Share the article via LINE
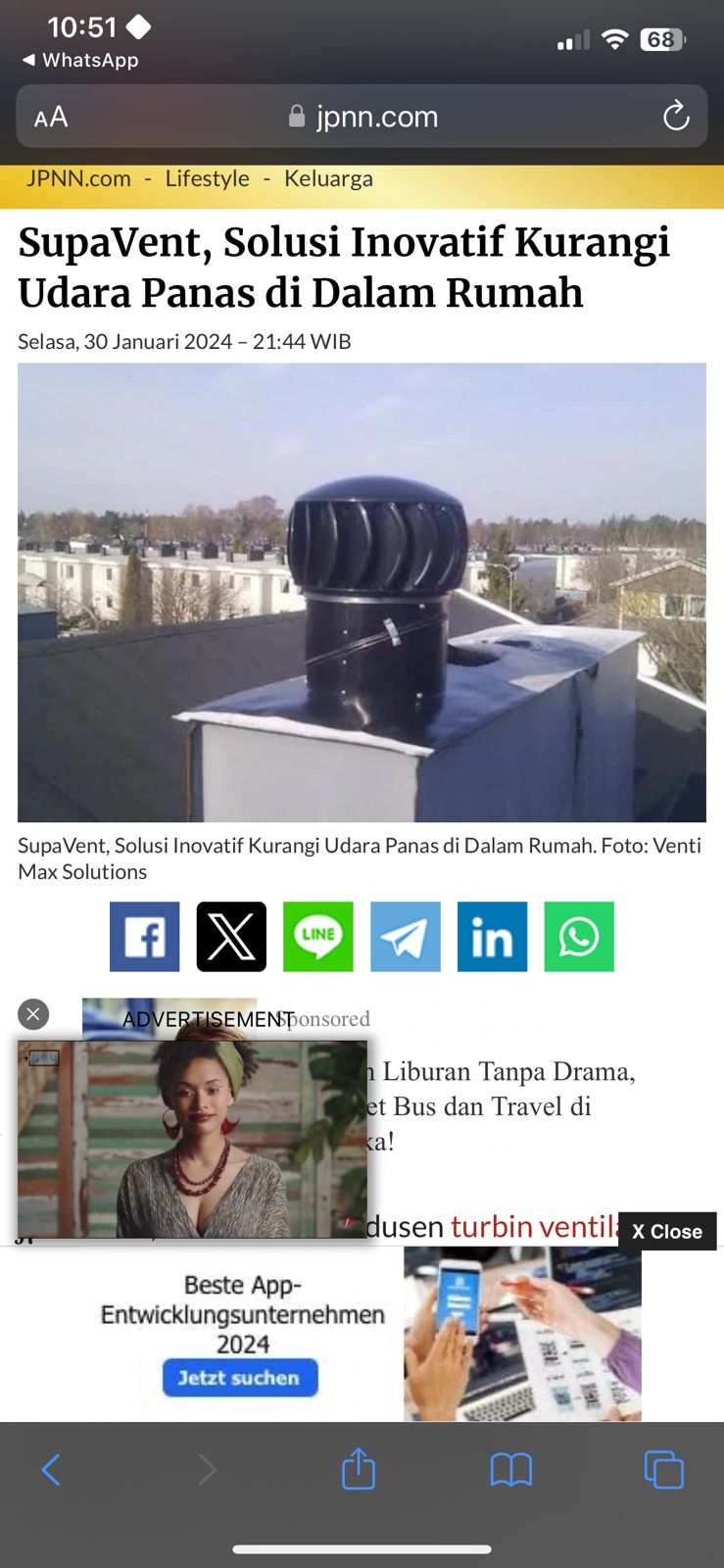 point(317,937)
